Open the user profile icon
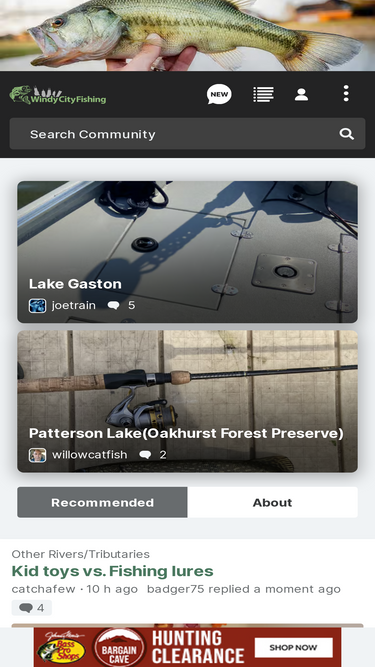 301,94
